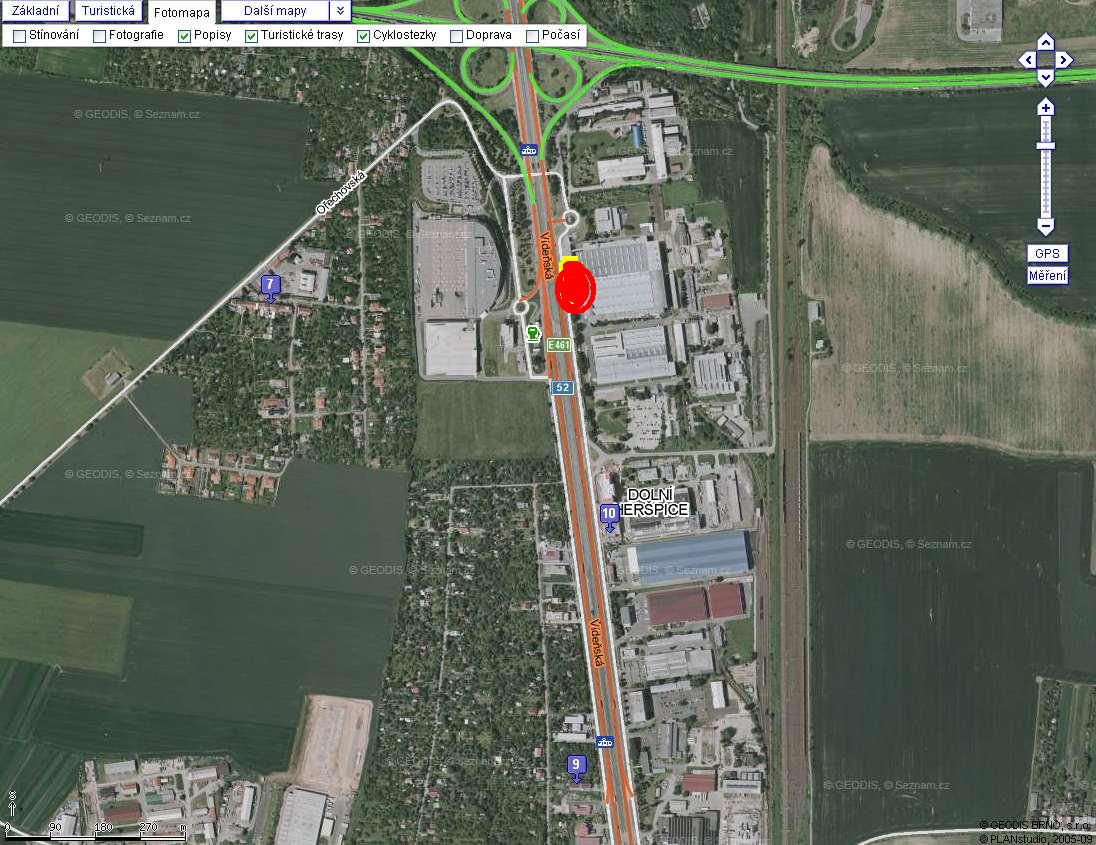
Task: Pan the map down with the arrow
Action: point(1045,78)
